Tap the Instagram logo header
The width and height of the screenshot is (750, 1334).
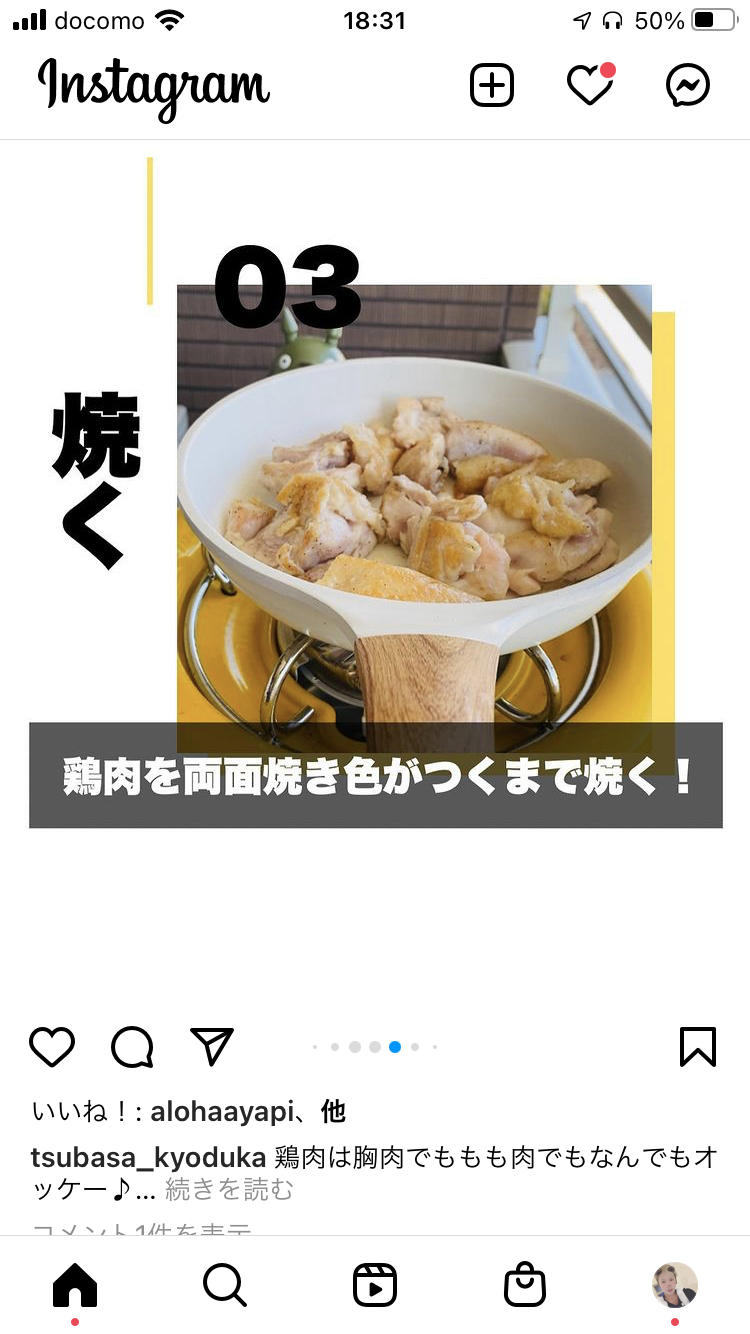(x=154, y=88)
